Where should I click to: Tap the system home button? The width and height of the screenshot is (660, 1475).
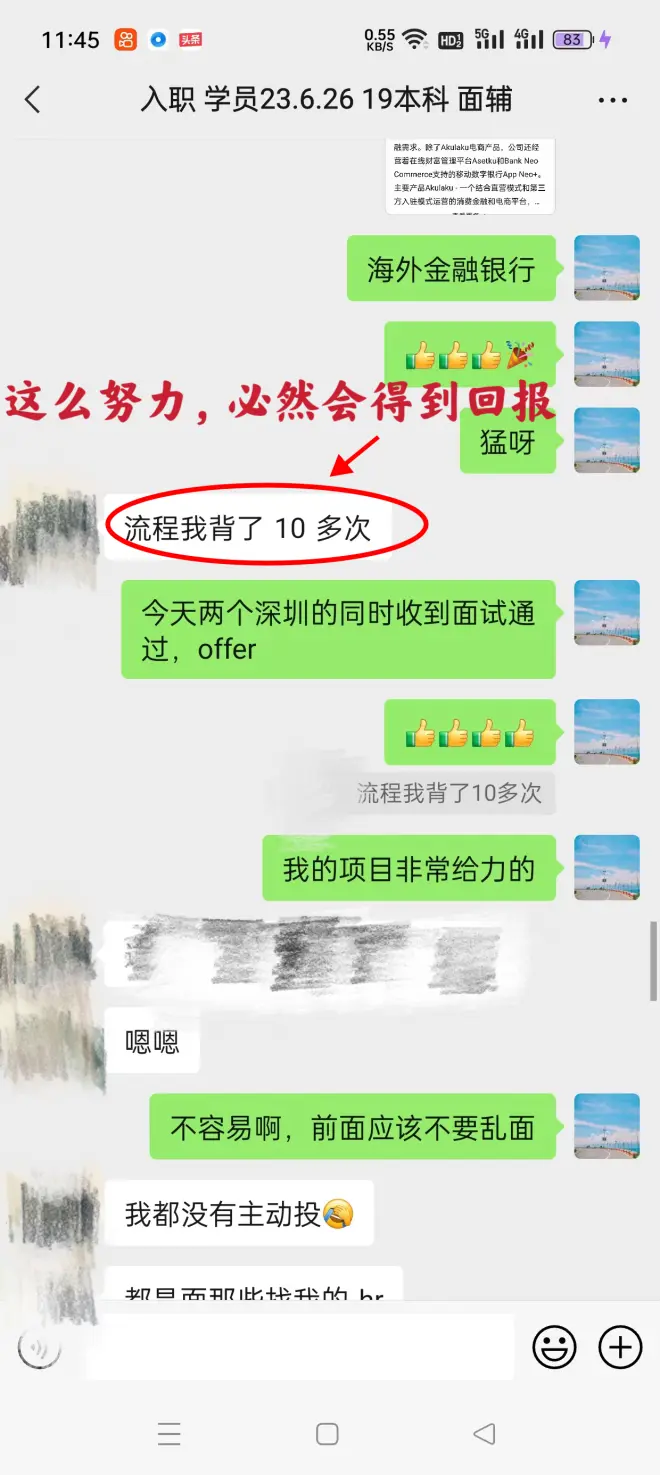click(327, 1434)
